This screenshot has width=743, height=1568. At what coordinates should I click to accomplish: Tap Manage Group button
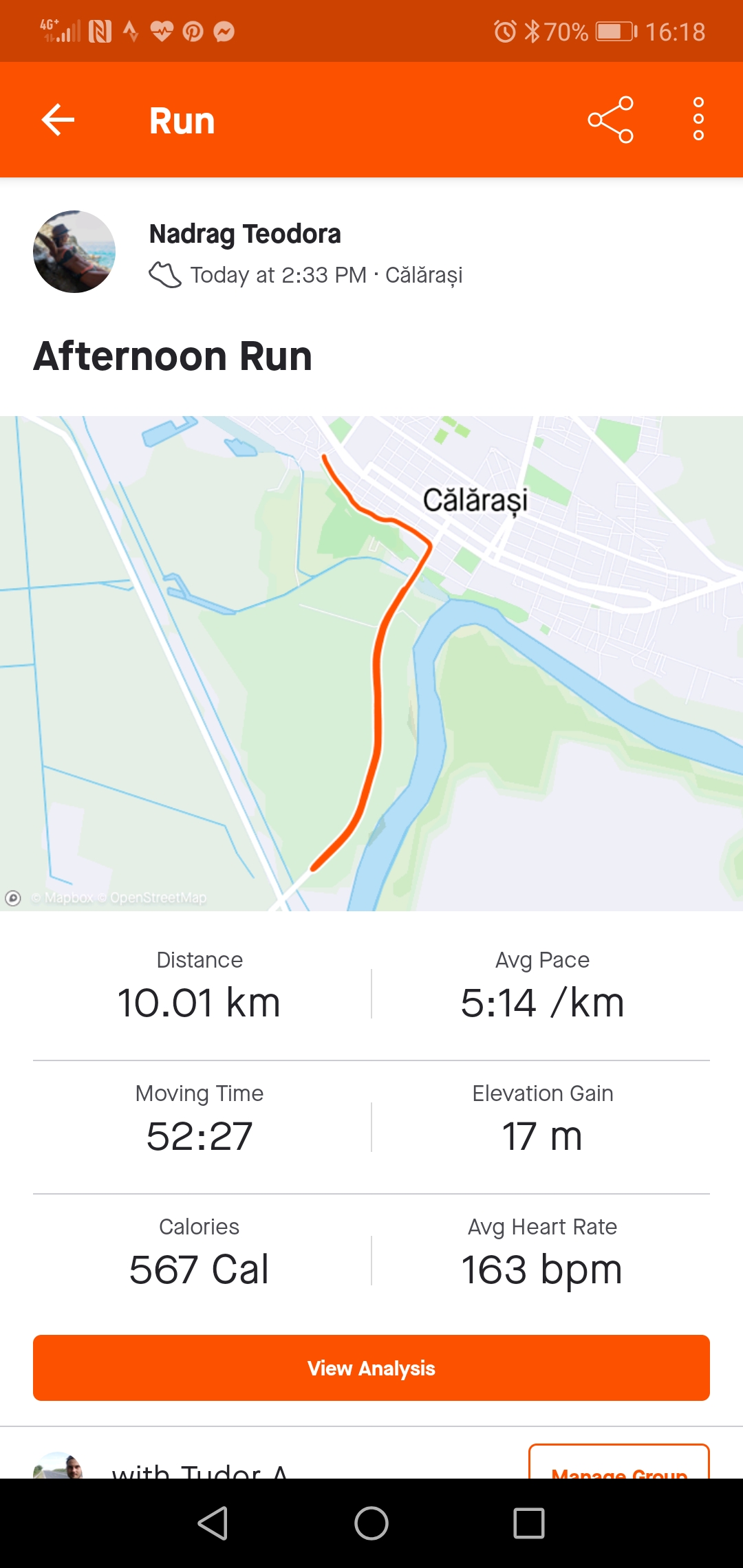(618, 1463)
